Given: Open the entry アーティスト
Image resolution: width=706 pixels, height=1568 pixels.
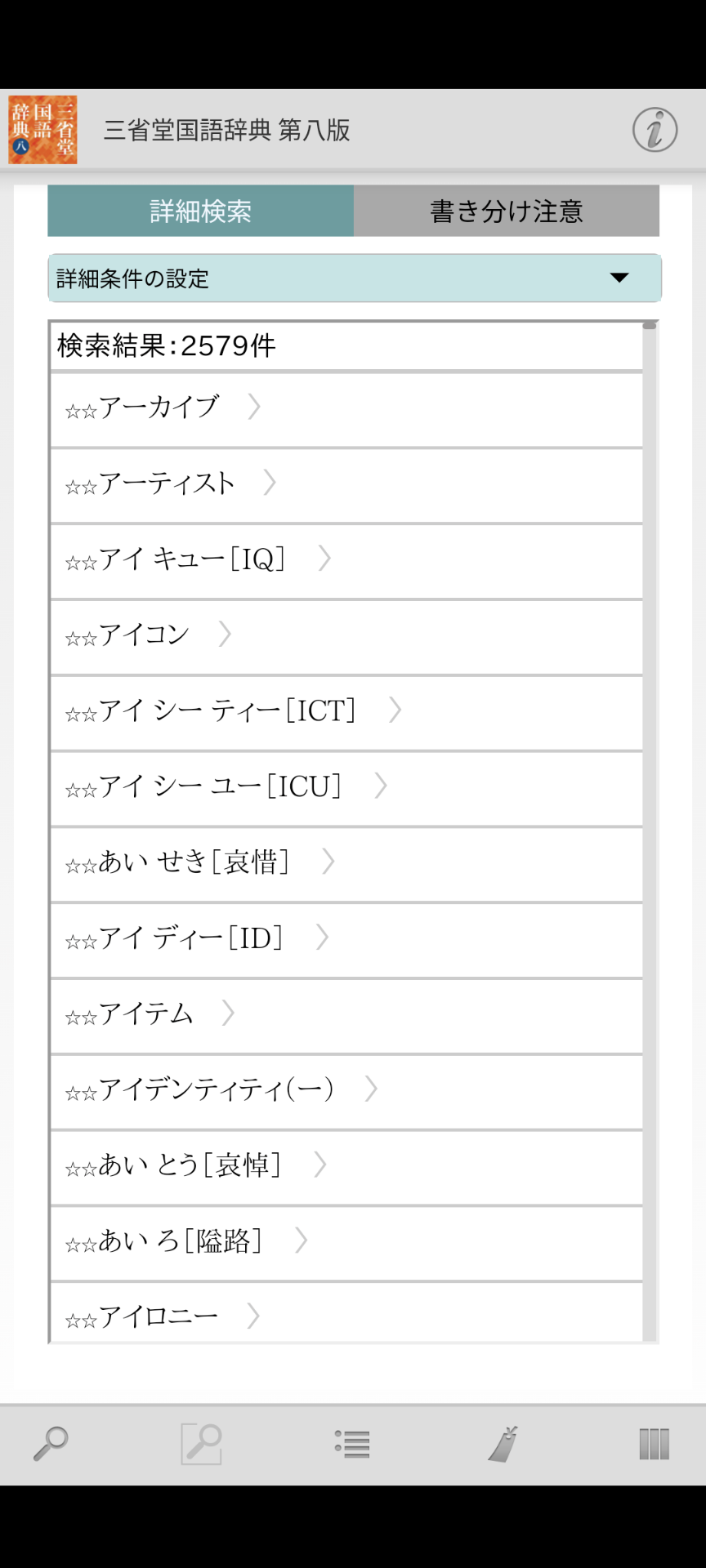Looking at the screenshot, I should click(x=346, y=484).
